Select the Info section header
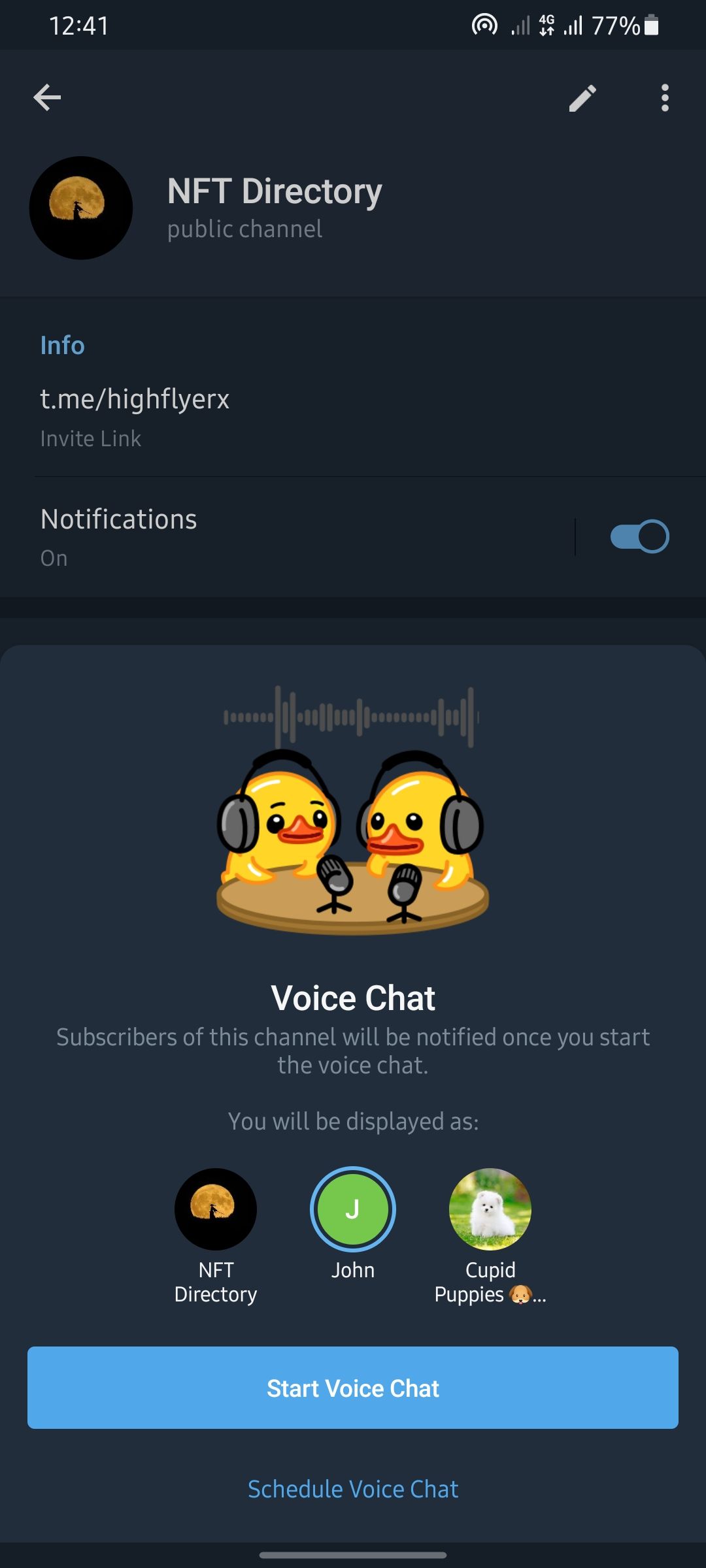This screenshot has height=1568, width=706. 62,344
